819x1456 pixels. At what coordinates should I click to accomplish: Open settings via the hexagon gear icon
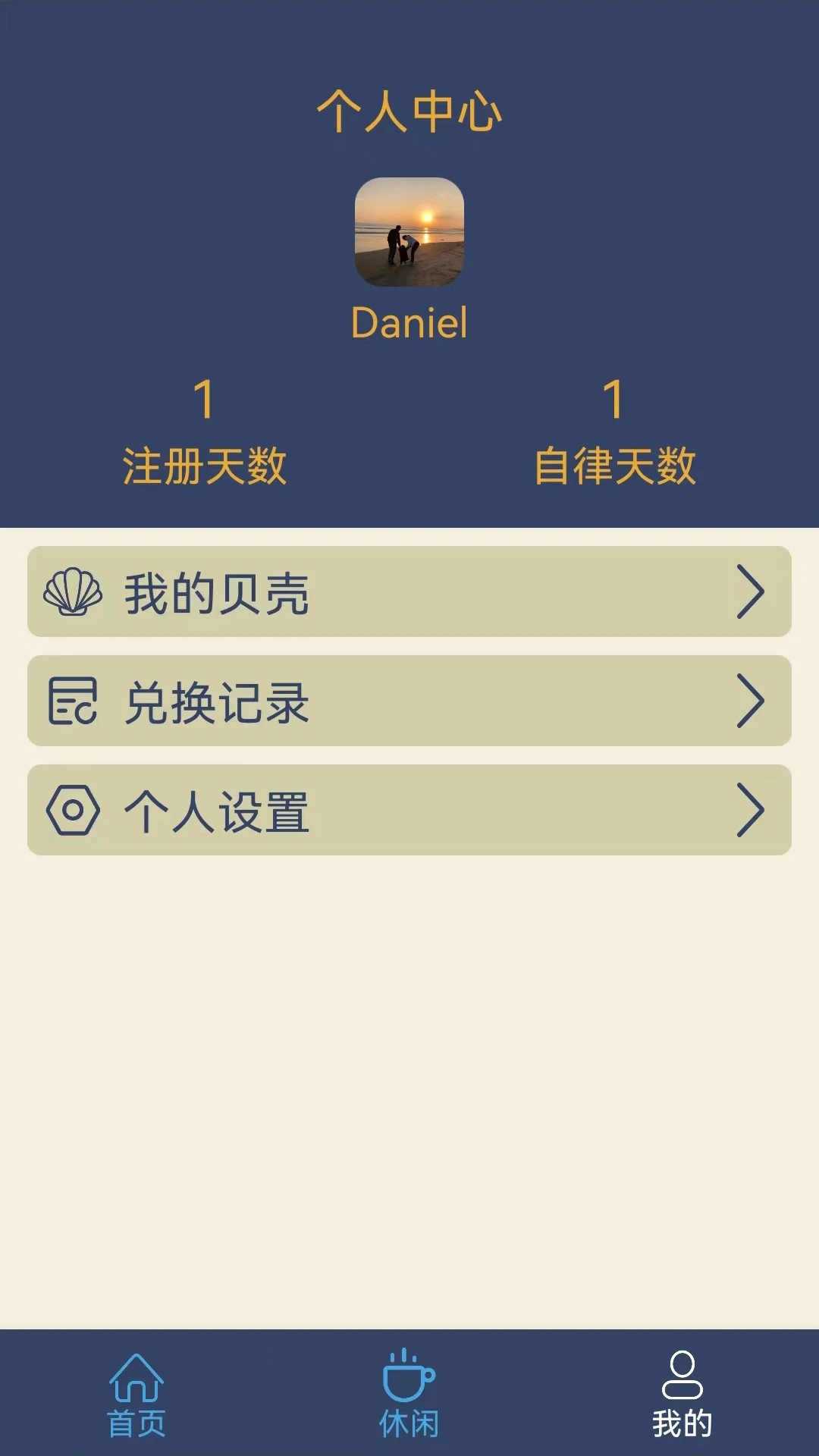click(x=74, y=812)
